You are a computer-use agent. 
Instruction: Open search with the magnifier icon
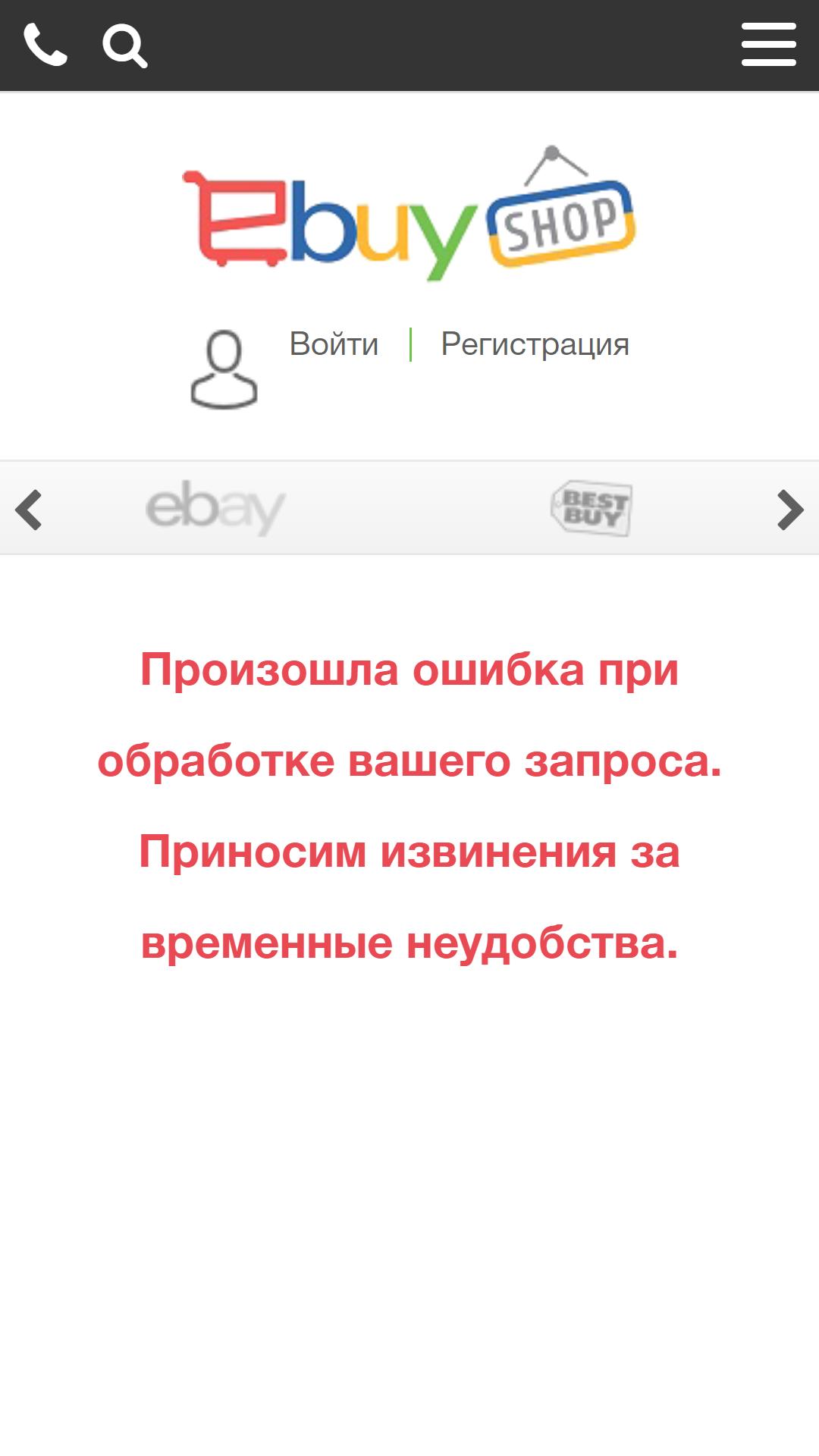point(125,45)
